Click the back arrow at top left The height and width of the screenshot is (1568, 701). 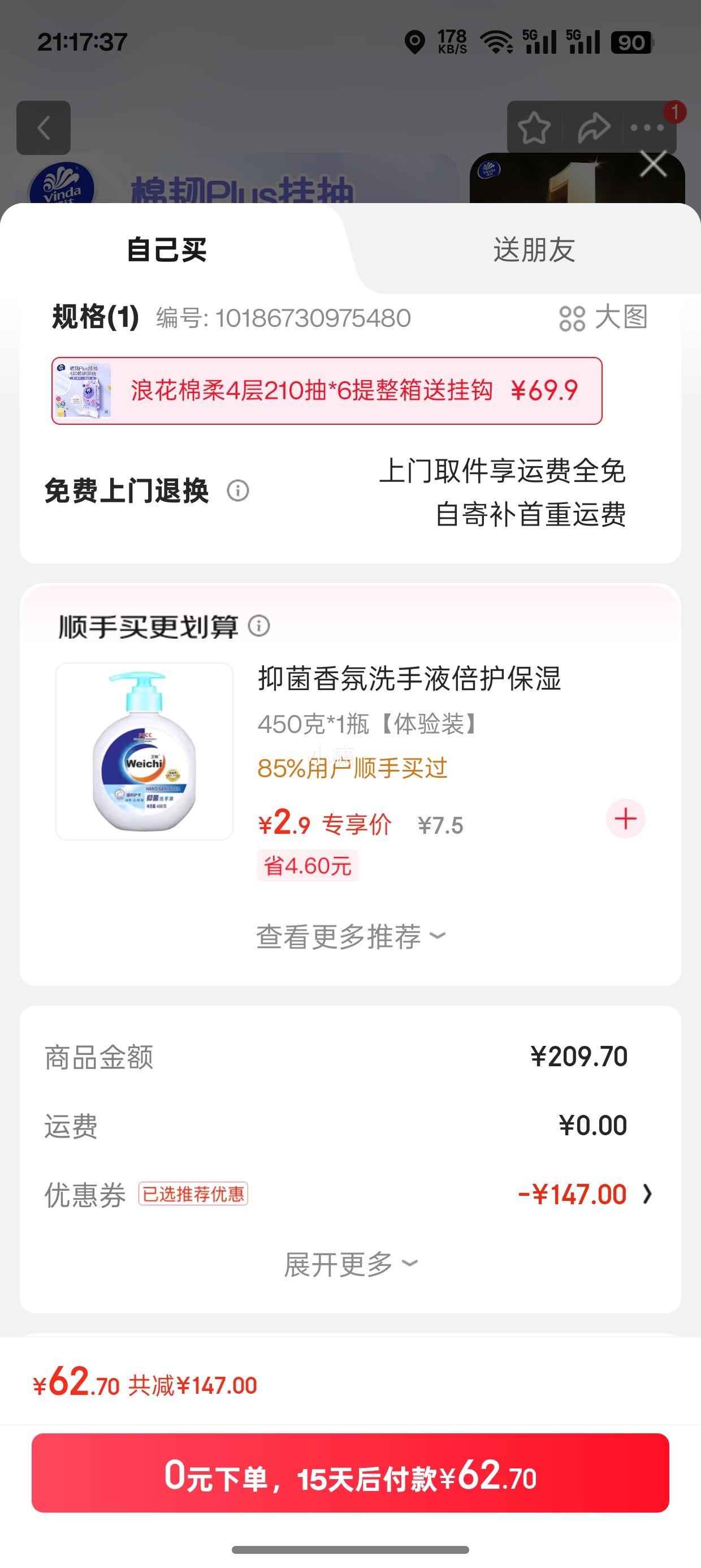[x=44, y=127]
